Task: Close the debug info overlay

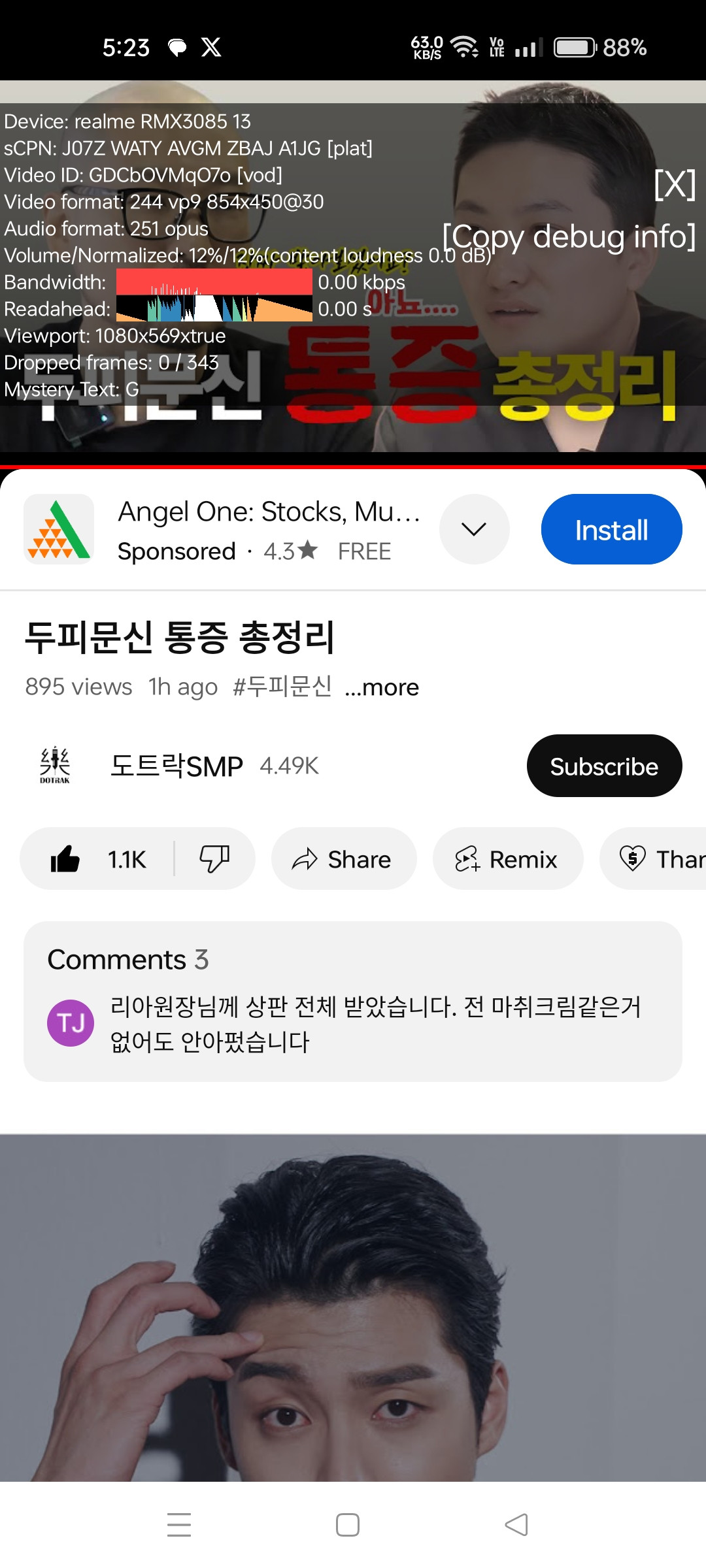Action: (x=674, y=185)
